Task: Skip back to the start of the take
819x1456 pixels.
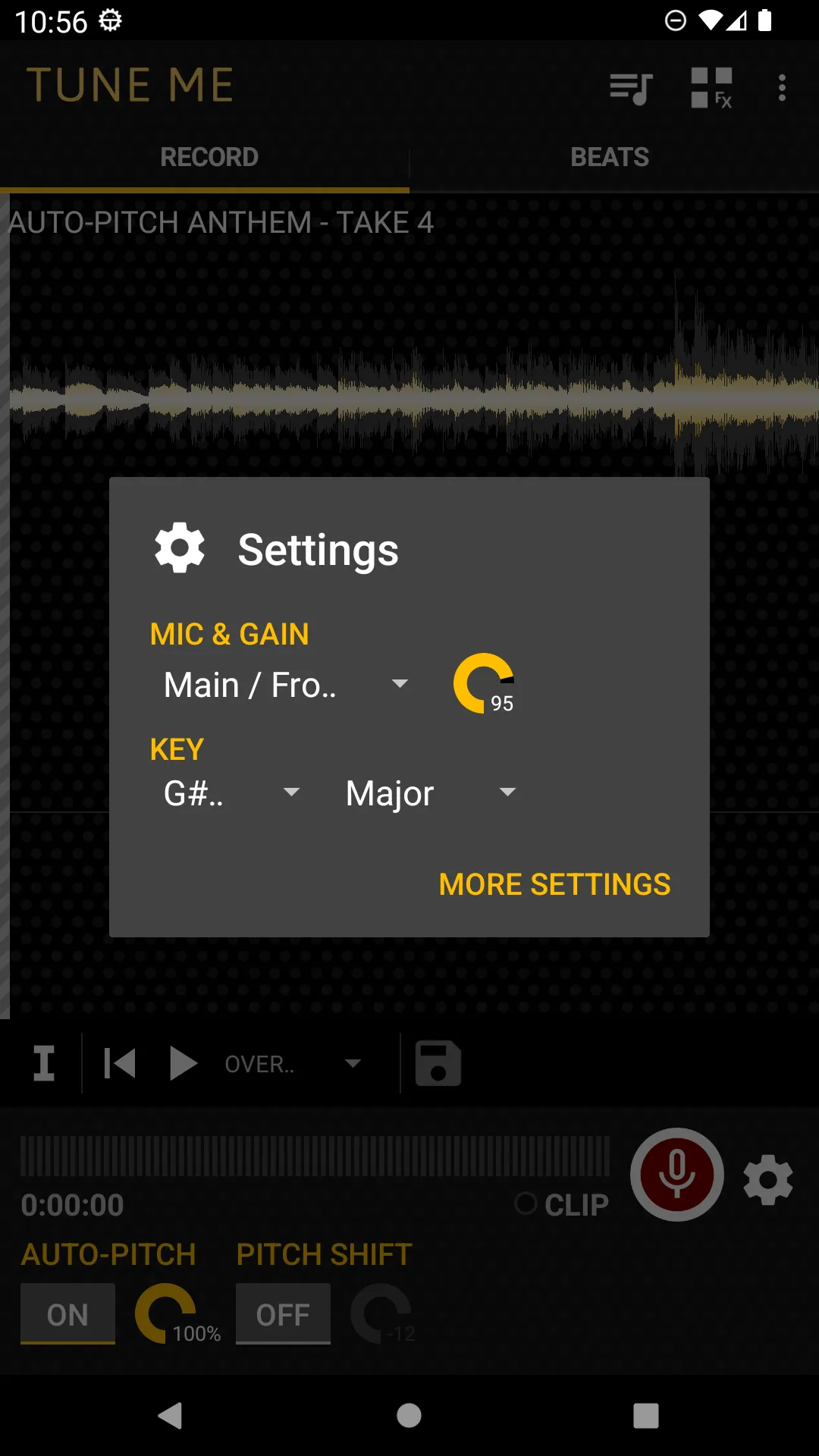Action: click(119, 1062)
